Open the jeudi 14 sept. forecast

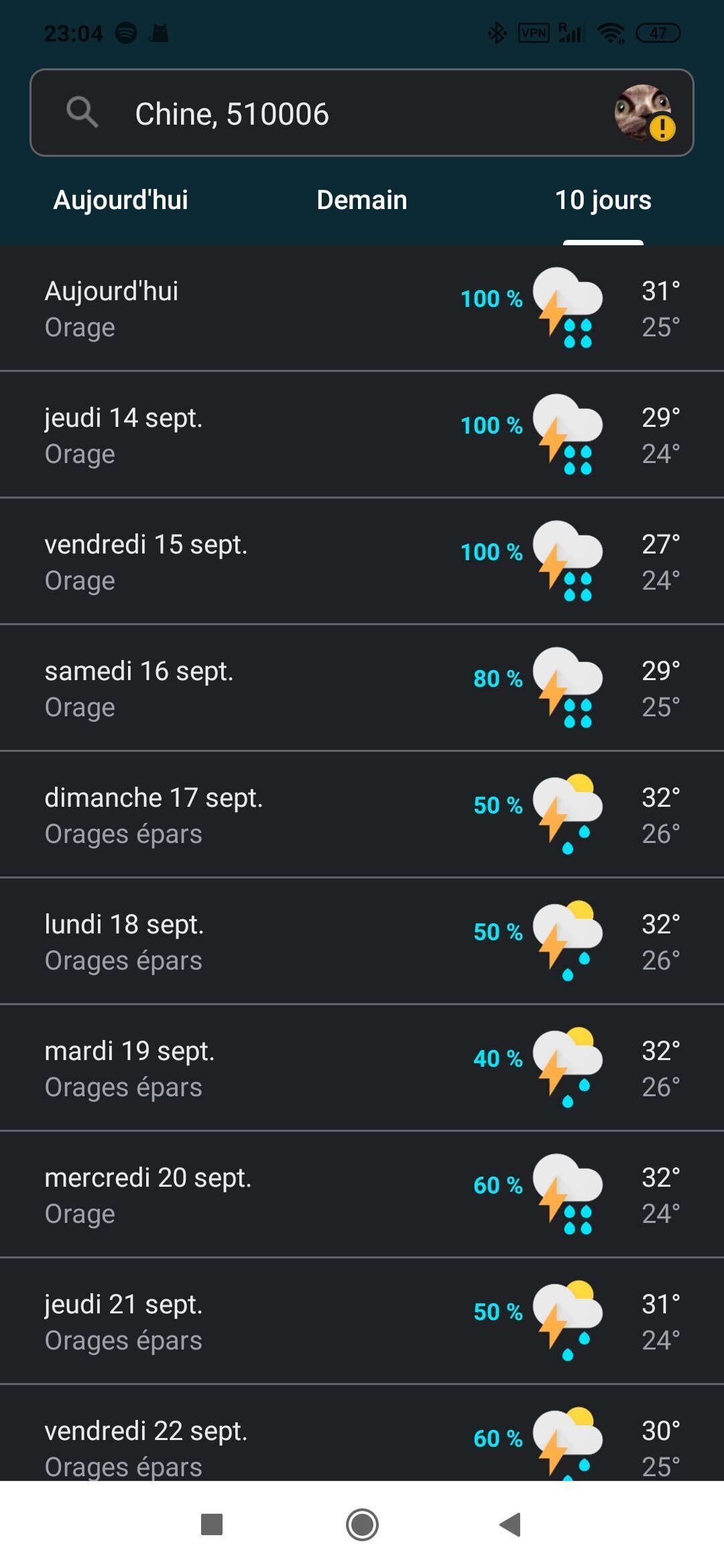(x=362, y=435)
